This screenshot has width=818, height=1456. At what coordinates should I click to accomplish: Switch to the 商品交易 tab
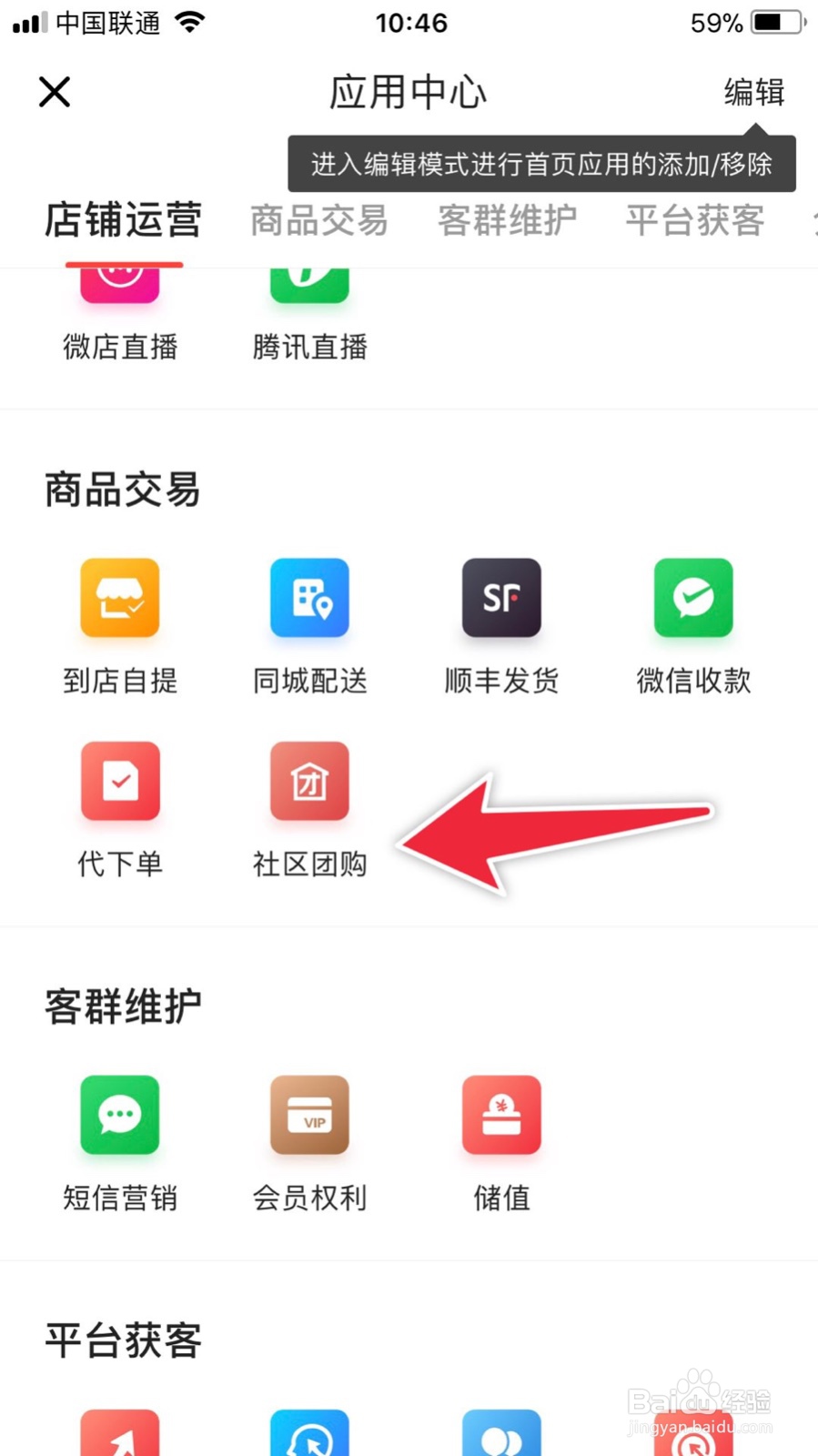click(318, 220)
